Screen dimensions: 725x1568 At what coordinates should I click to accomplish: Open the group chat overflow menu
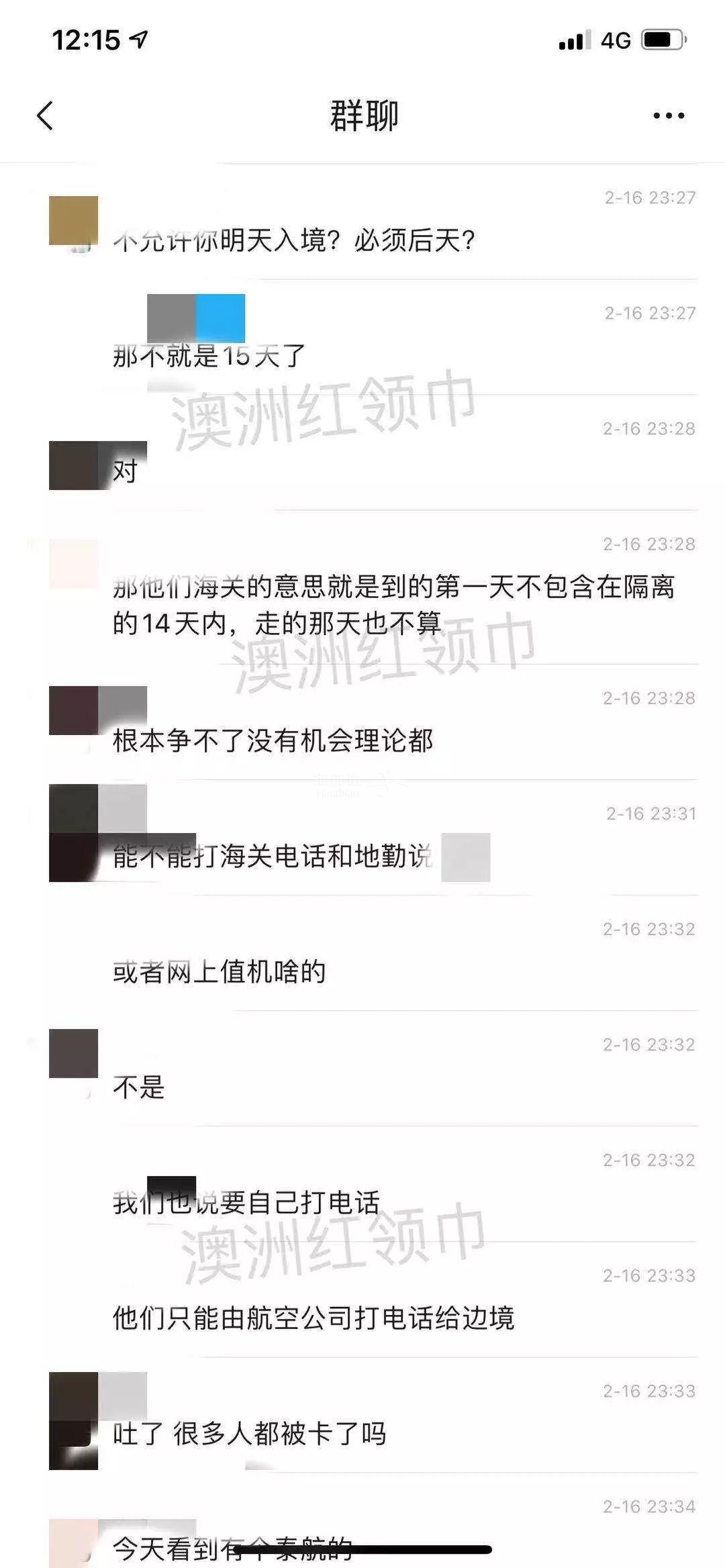pos(669,115)
